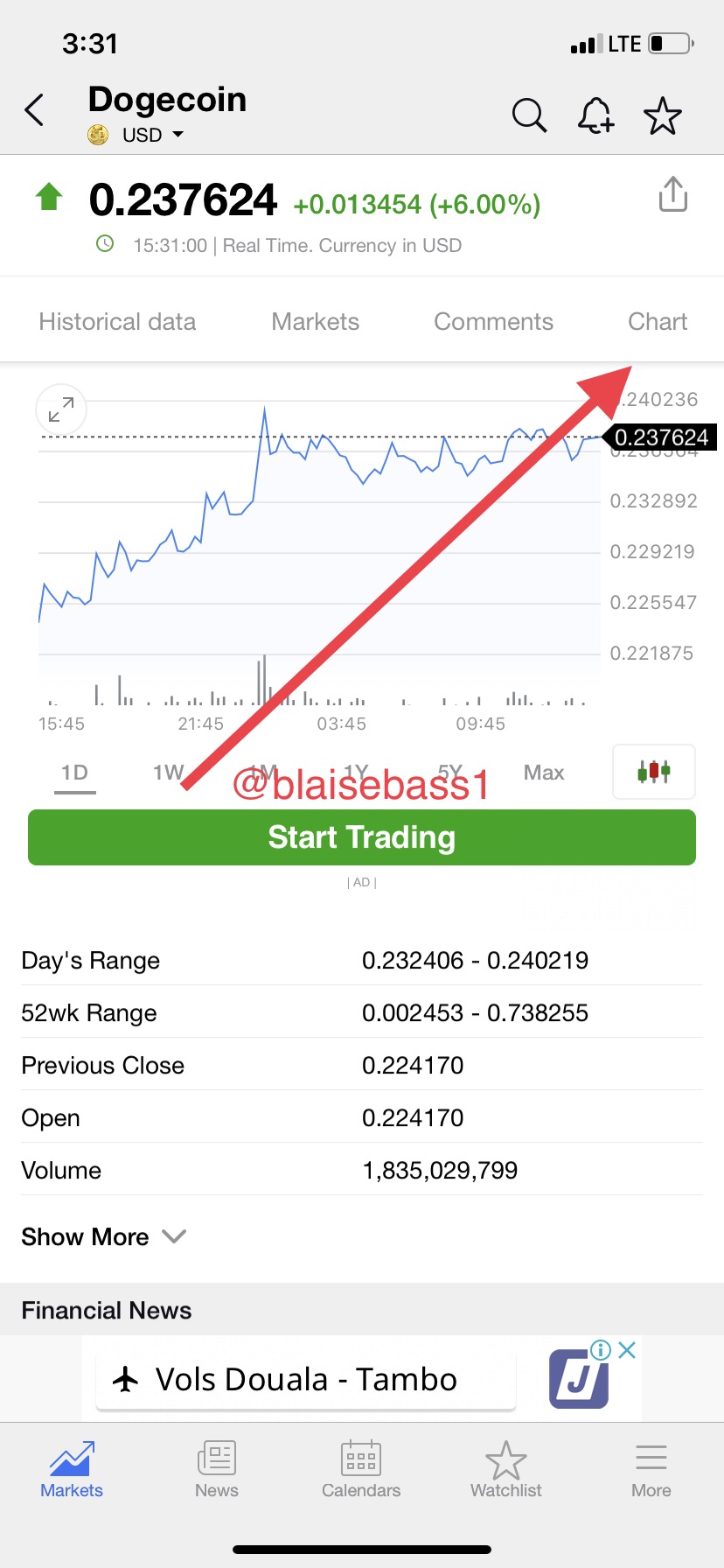Expand the chart to full screen
The height and width of the screenshot is (1568, 724).
click(x=61, y=409)
